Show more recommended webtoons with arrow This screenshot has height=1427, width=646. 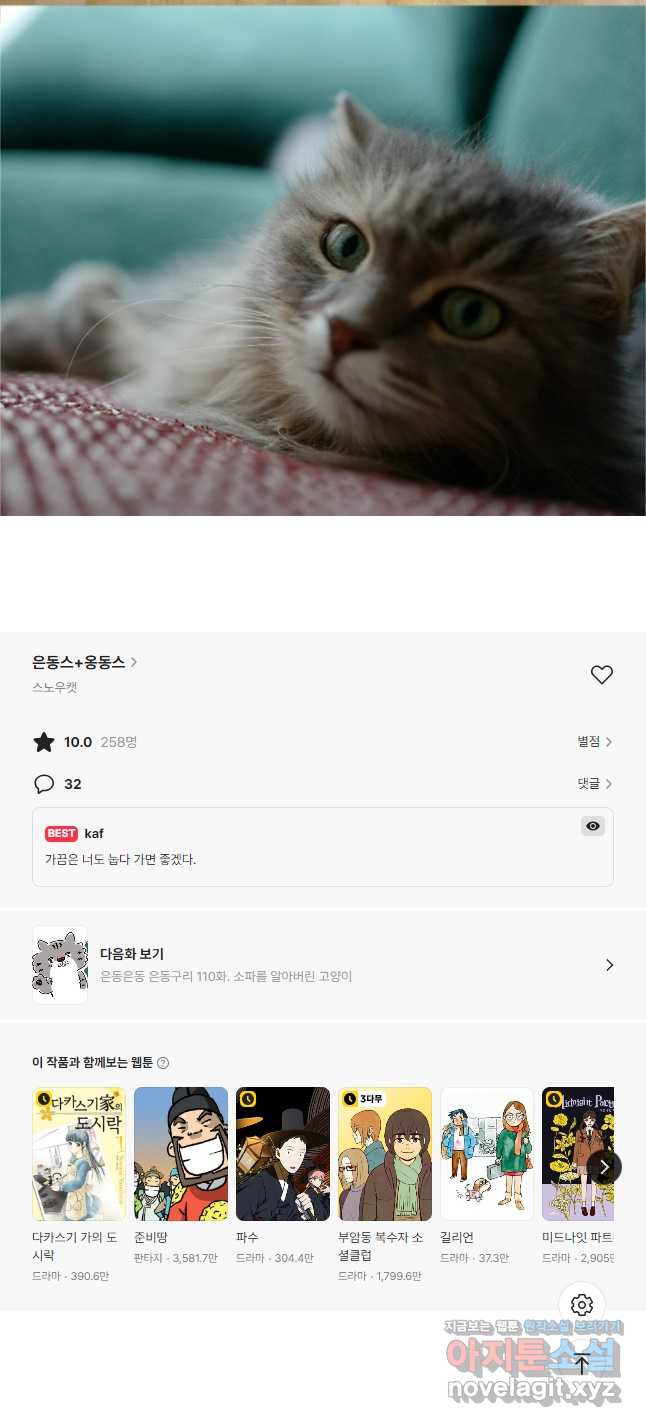pos(604,1166)
